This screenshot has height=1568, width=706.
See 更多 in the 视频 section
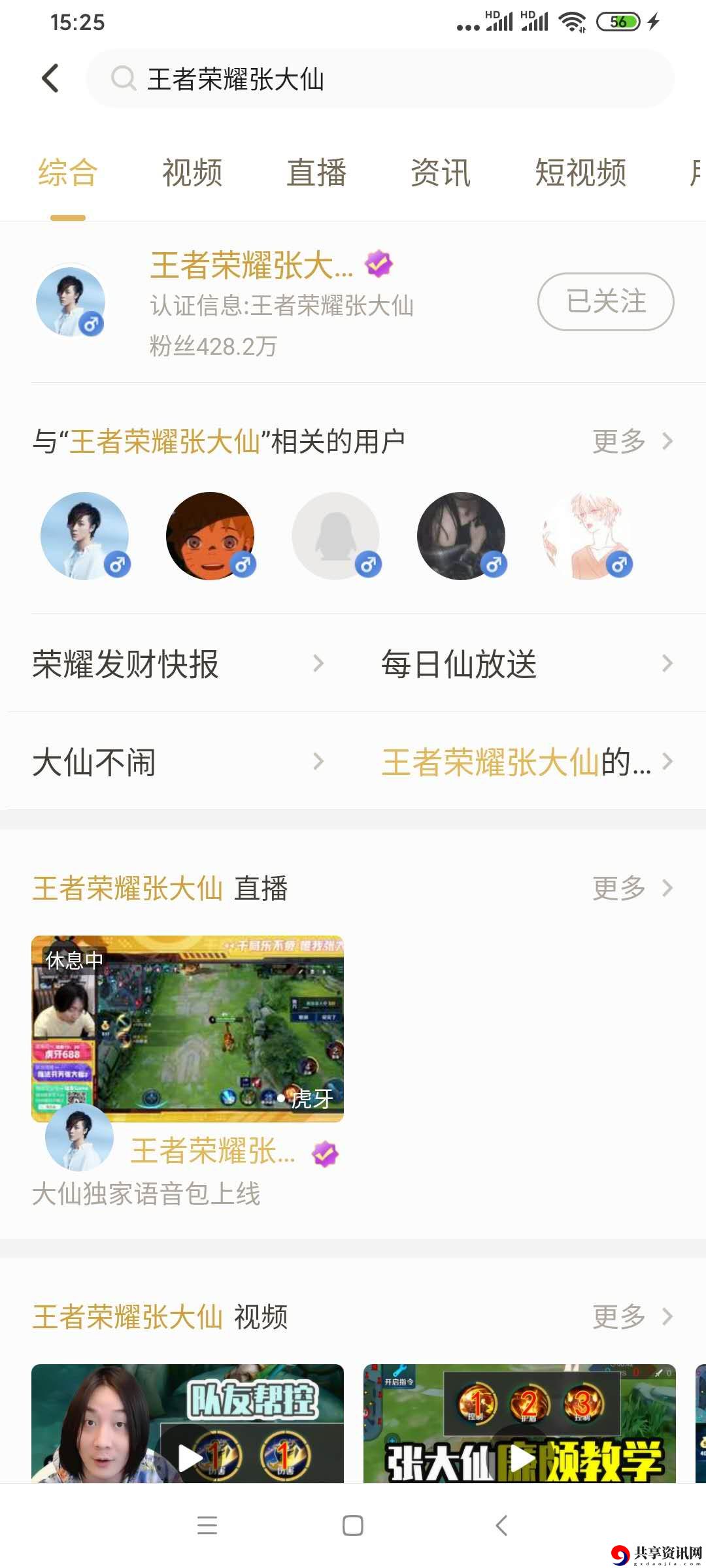point(631,1316)
